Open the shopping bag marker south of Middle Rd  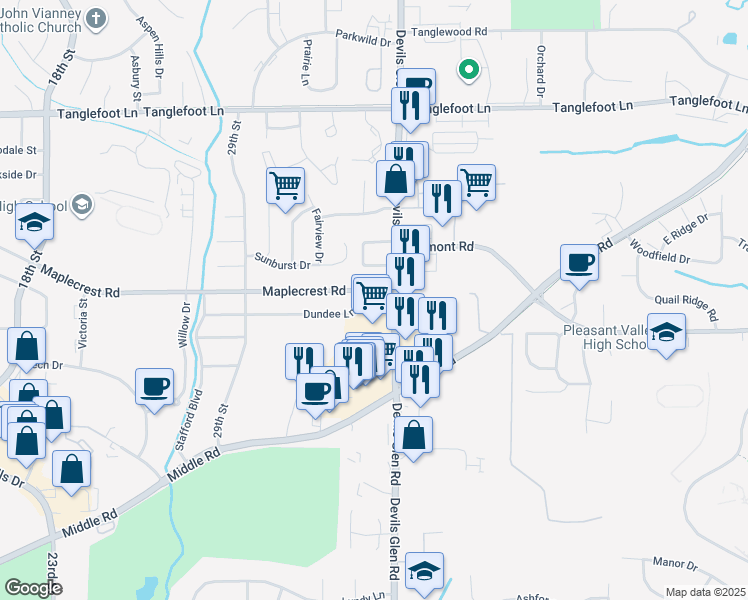click(412, 435)
